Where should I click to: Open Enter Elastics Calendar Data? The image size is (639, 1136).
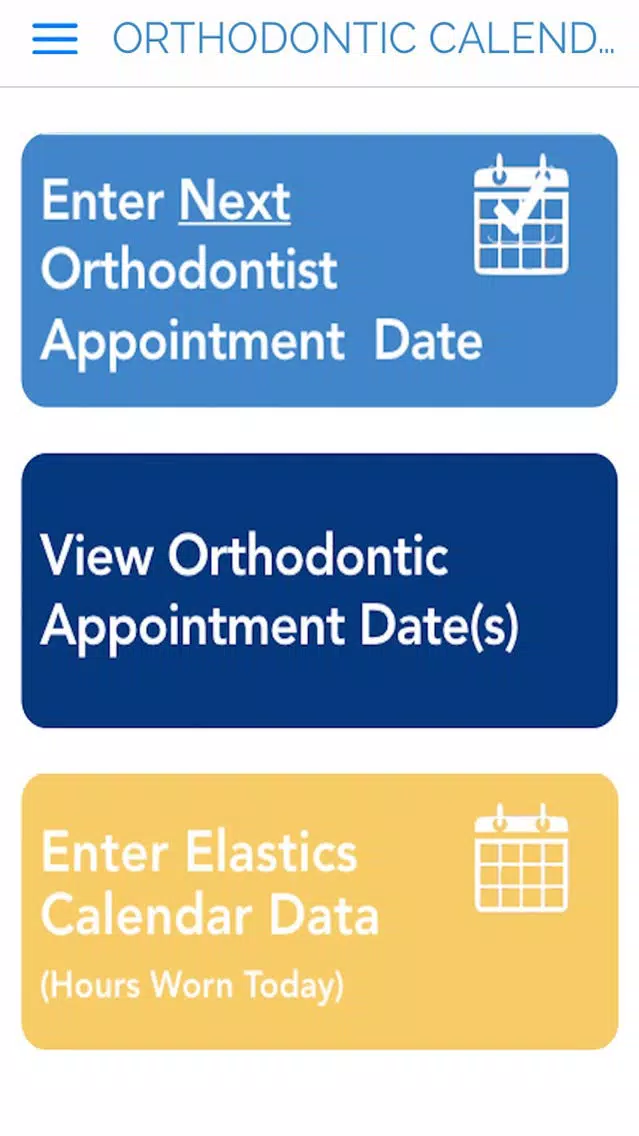(319, 910)
